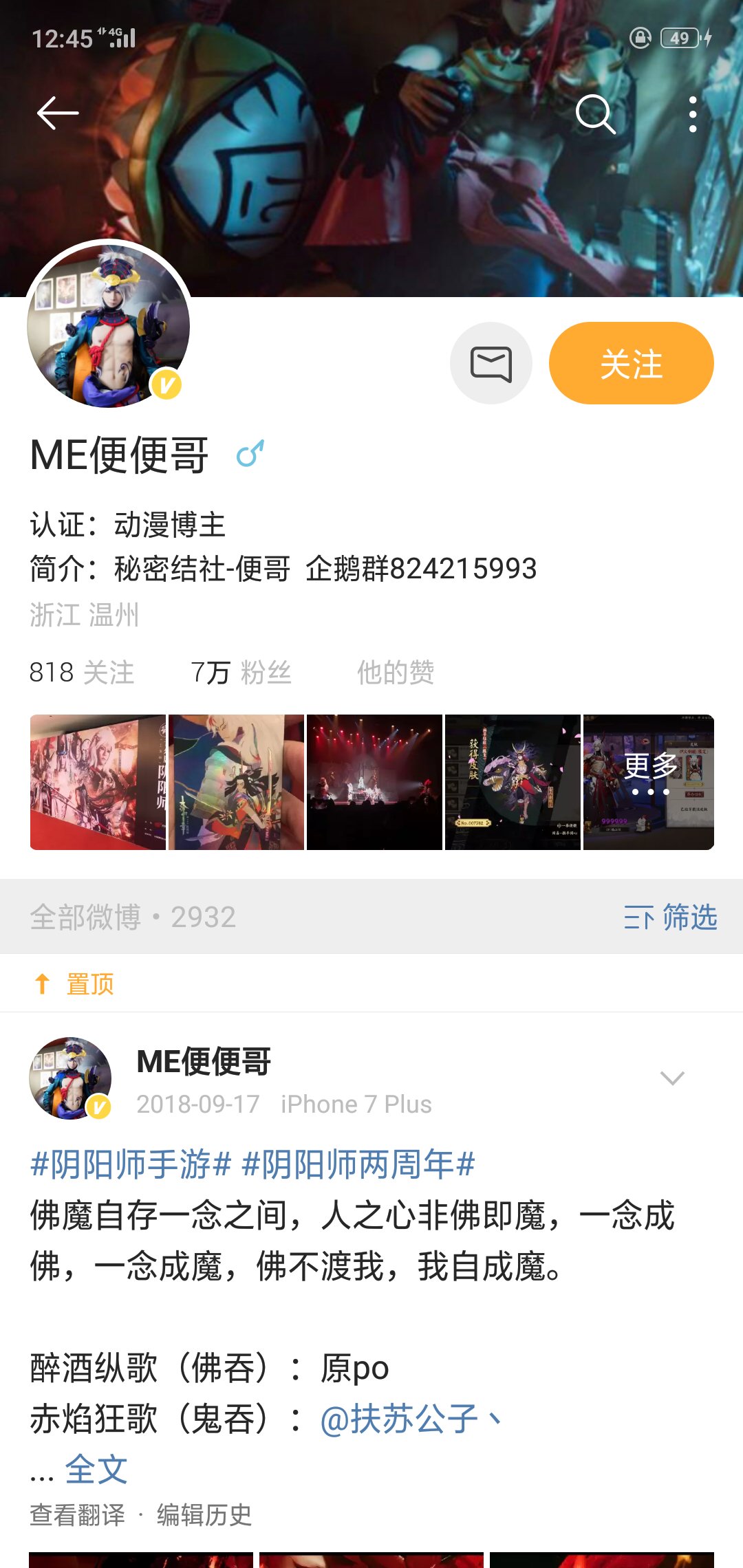Open the search magnifier icon
The height and width of the screenshot is (1568, 743).
pyautogui.click(x=595, y=113)
